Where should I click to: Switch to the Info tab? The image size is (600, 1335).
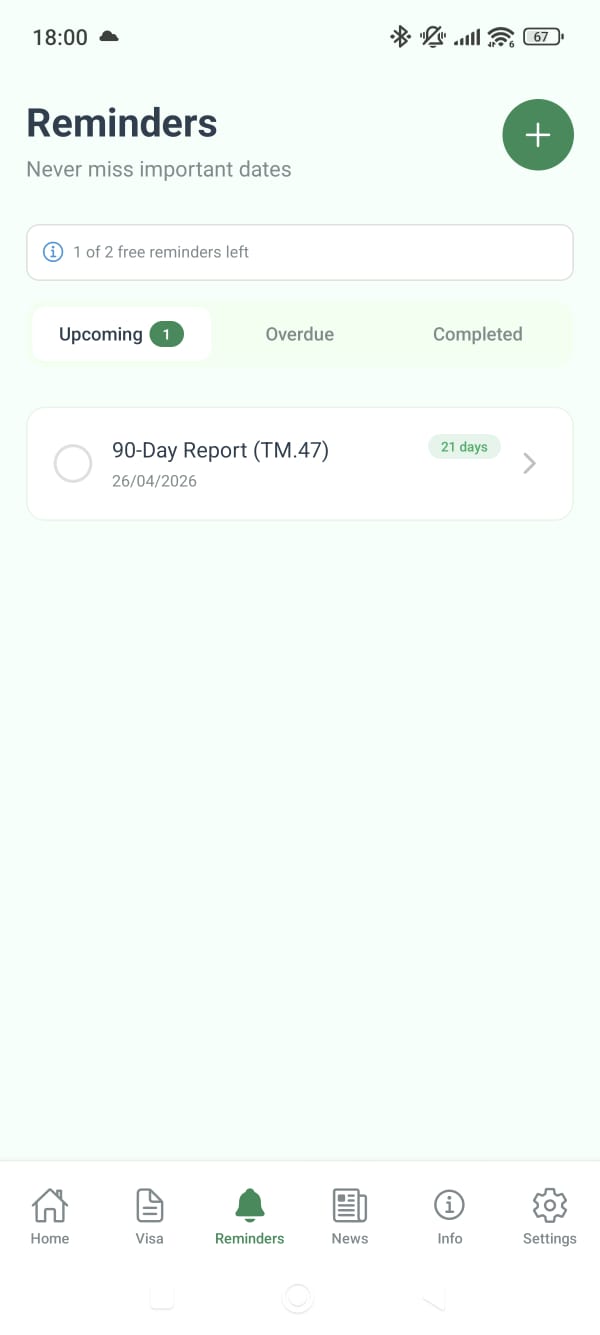tap(449, 1216)
